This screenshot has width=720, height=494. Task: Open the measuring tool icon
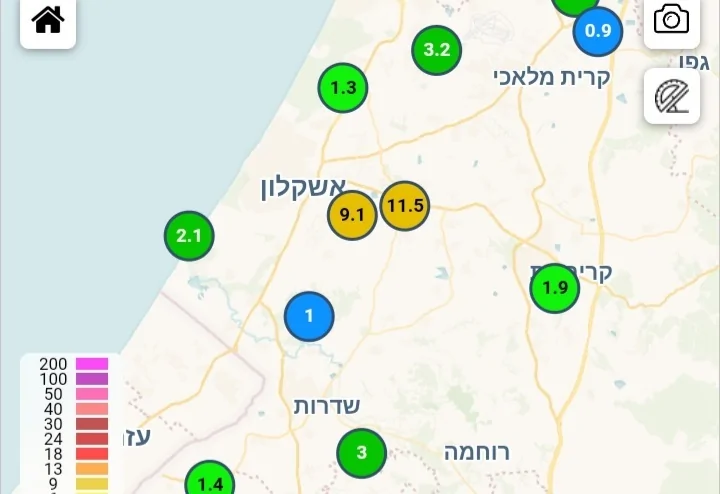coord(671,96)
